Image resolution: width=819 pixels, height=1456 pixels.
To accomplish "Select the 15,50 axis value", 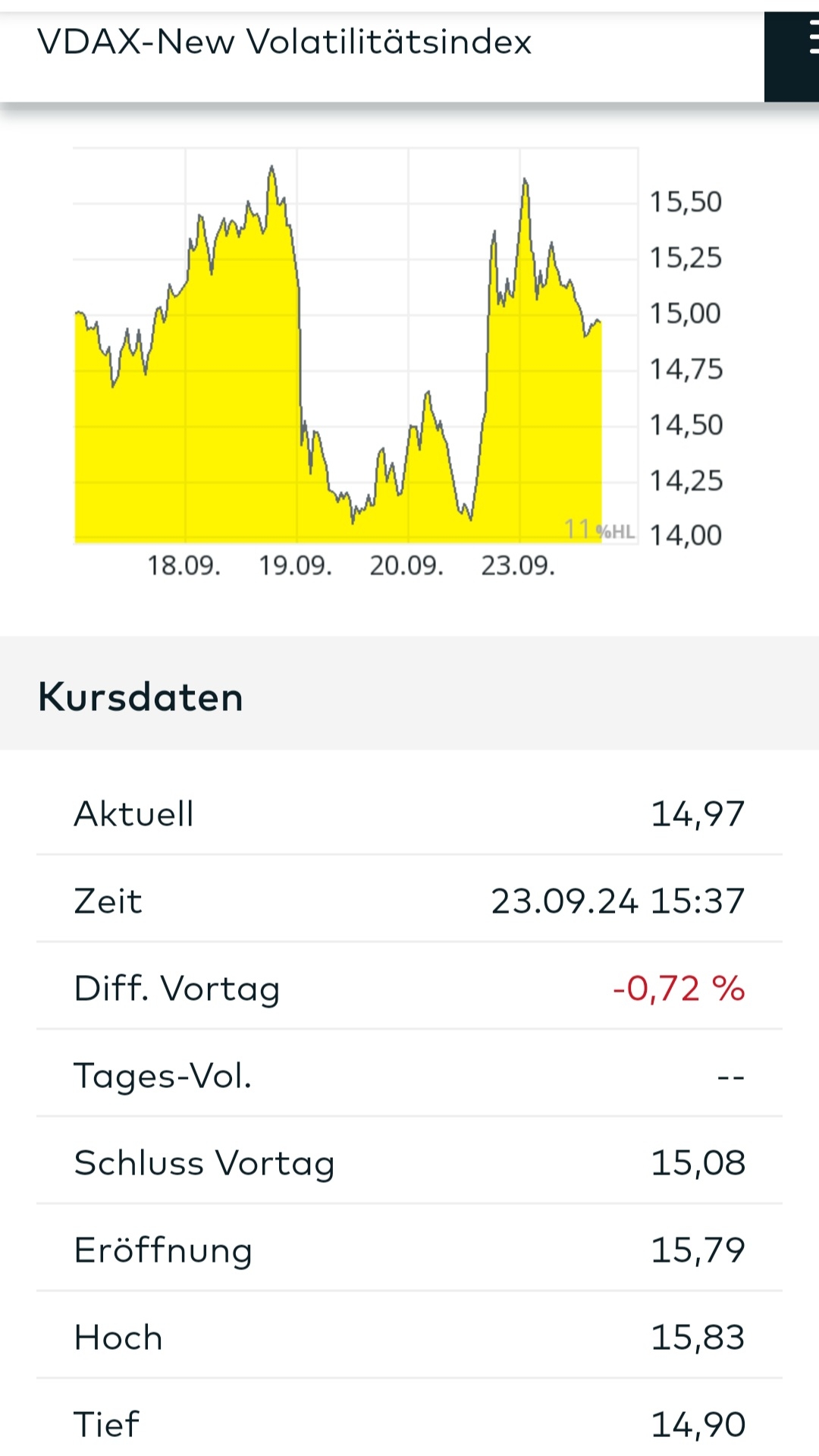I will point(686,201).
